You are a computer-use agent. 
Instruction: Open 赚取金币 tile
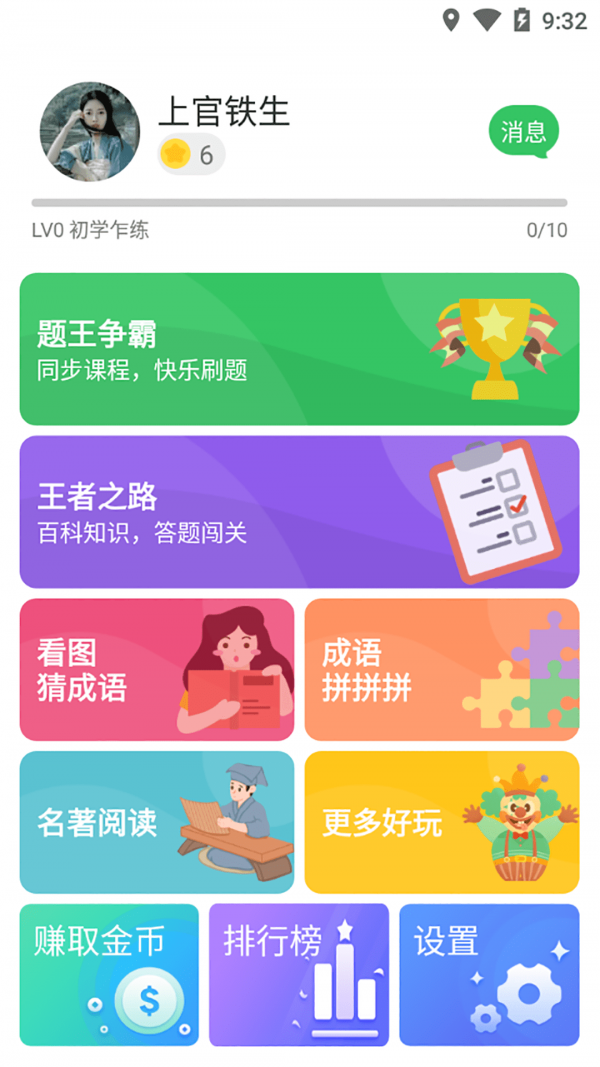(x=109, y=975)
